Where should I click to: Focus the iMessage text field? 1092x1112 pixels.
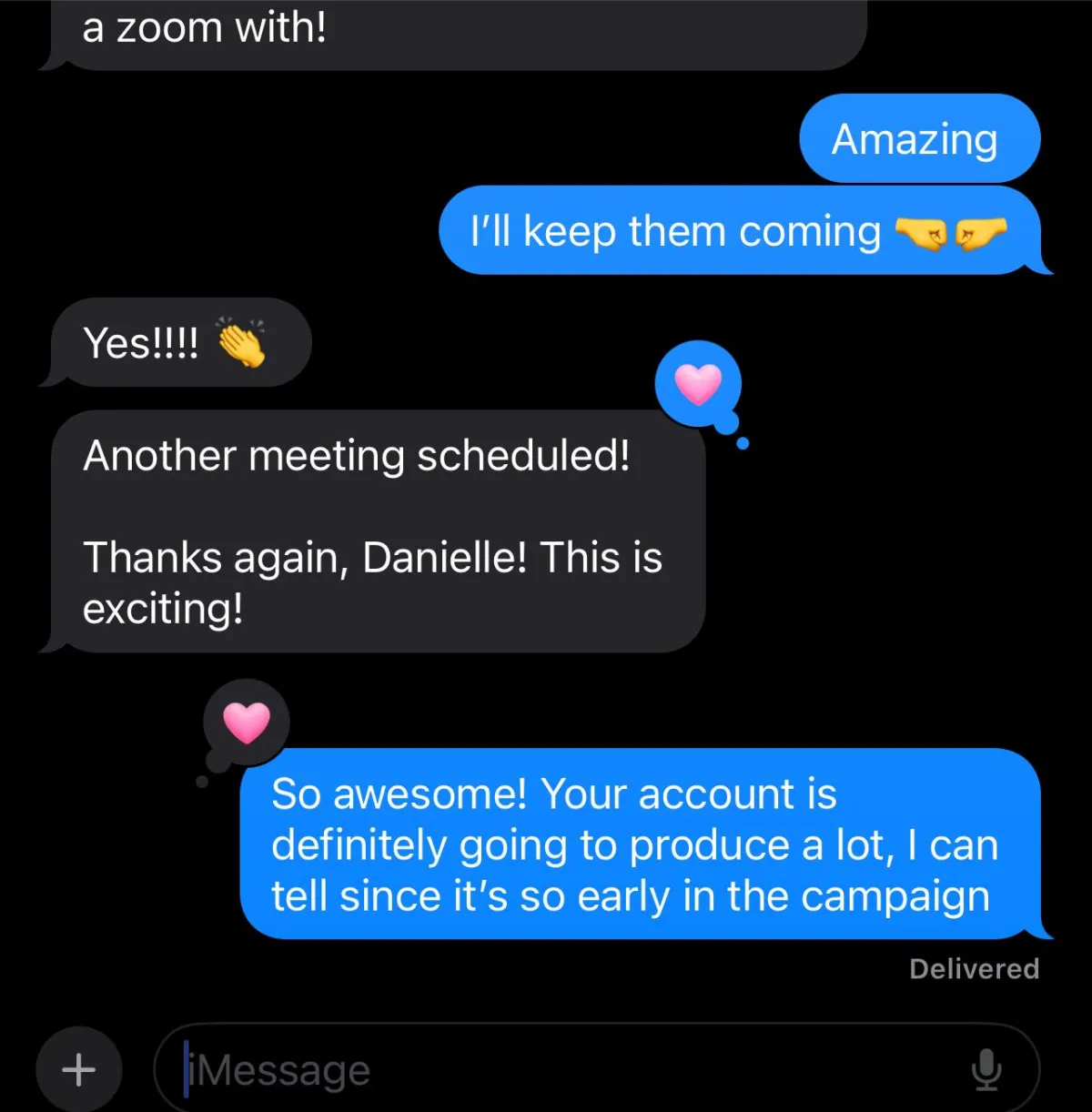[x=564, y=1070]
